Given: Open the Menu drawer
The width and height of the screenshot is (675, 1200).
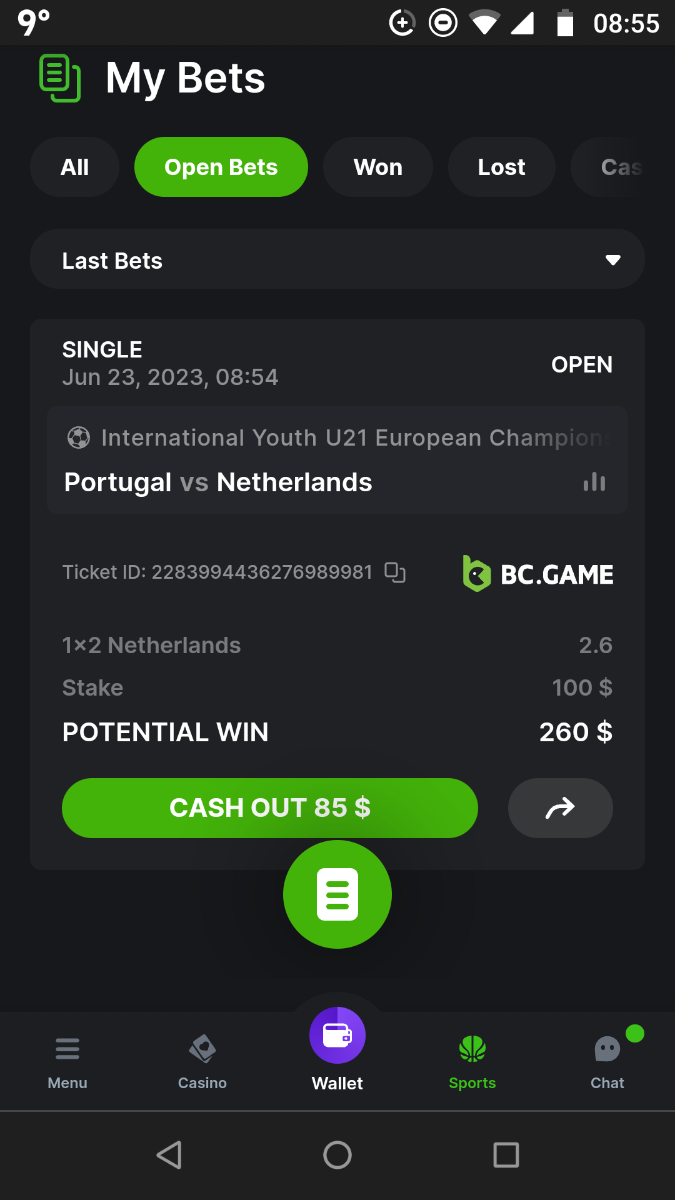Looking at the screenshot, I should [x=67, y=1062].
